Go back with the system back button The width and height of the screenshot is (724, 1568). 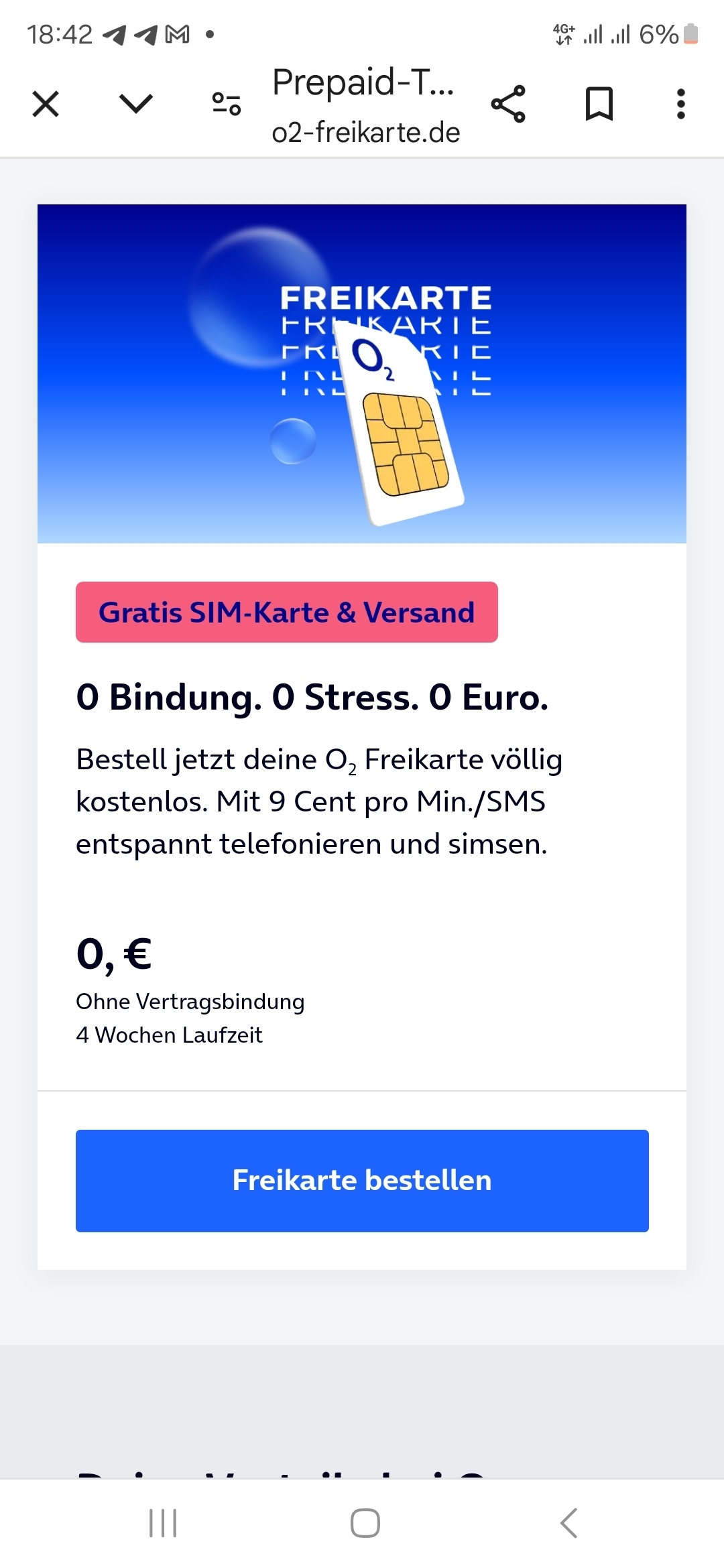(x=568, y=1523)
